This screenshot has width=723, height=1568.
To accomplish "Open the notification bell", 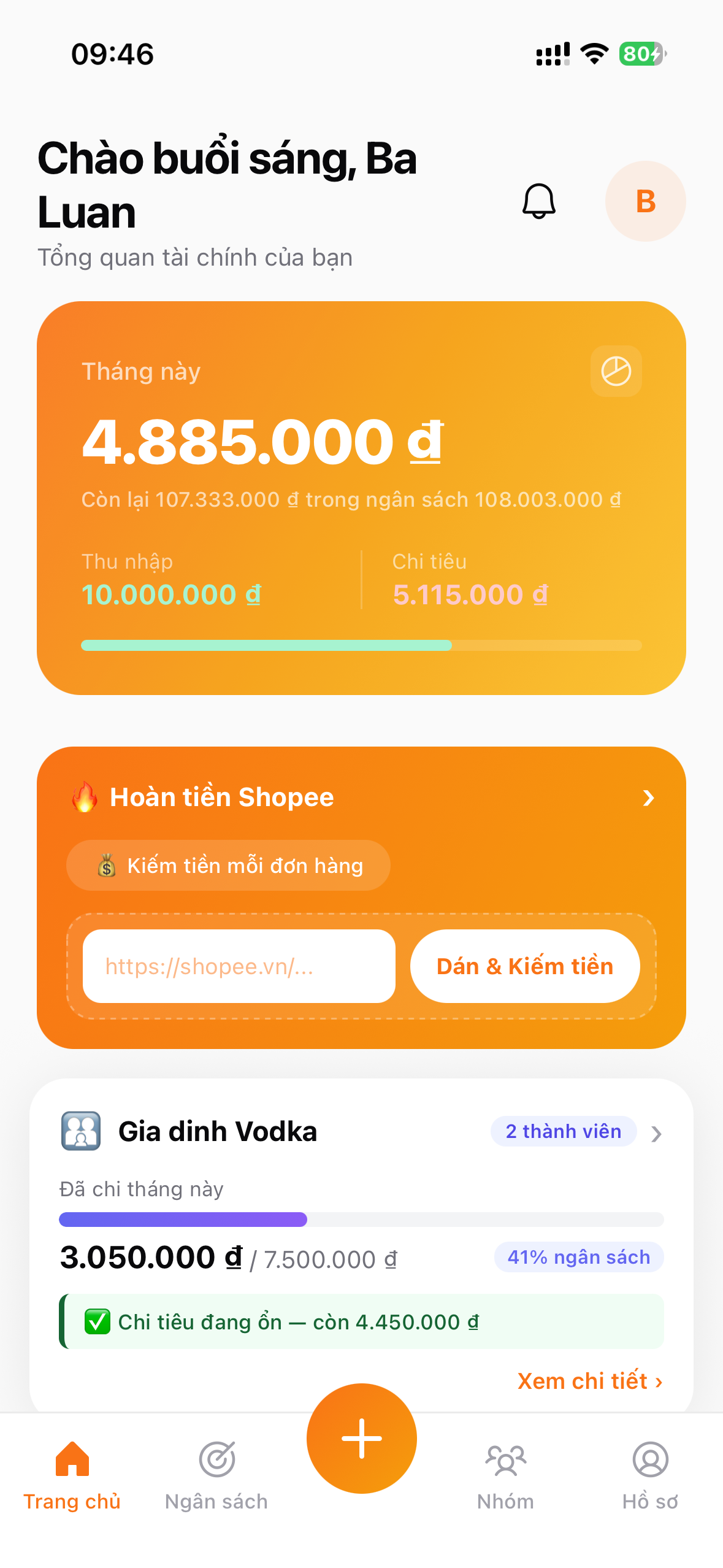I will pos(538,201).
